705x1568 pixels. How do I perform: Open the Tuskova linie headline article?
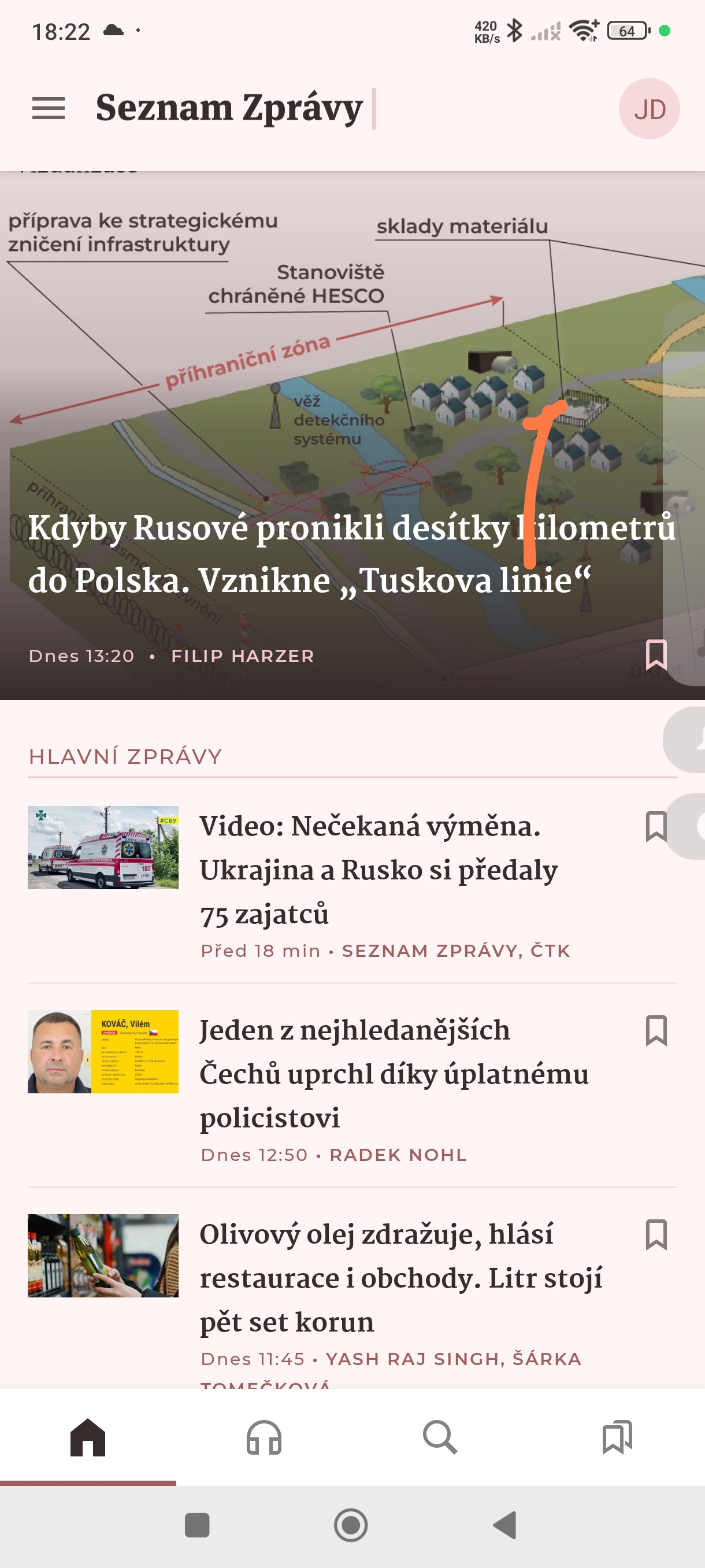point(351,554)
